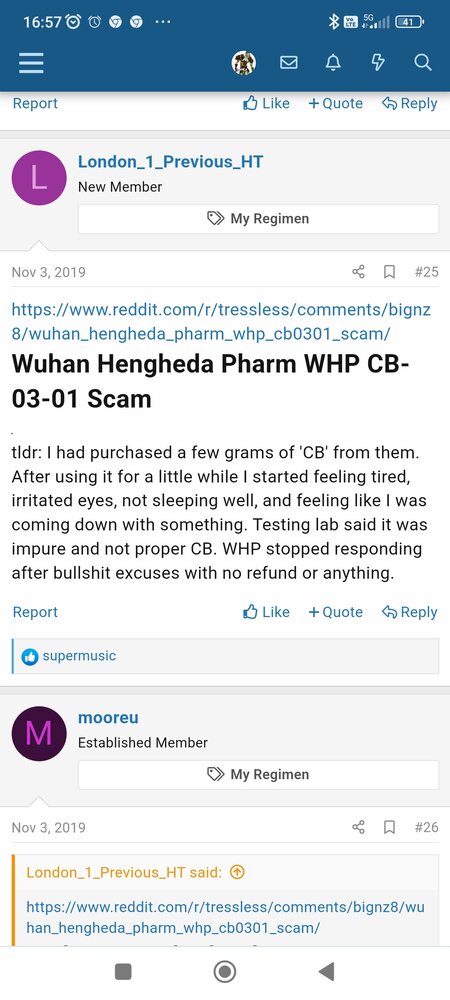Image resolution: width=450 pixels, height=1000 pixels.
Task: Tap the lightning bolt what's new icon
Action: [x=378, y=62]
